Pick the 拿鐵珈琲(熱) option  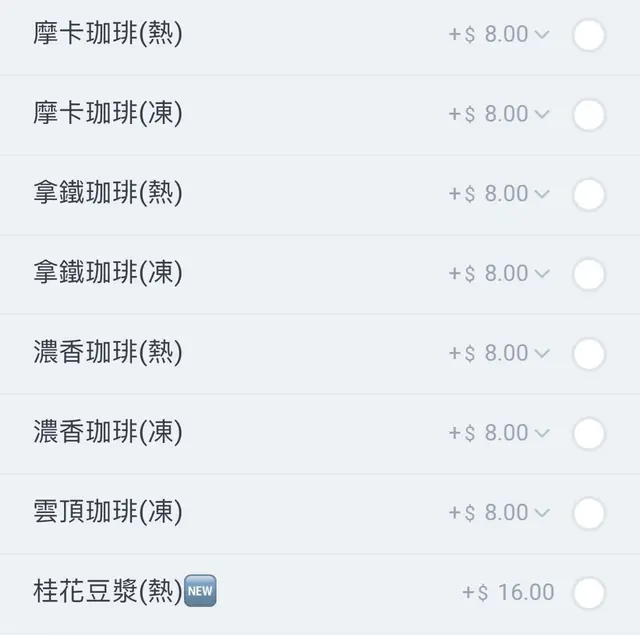[x=589, y=194]
